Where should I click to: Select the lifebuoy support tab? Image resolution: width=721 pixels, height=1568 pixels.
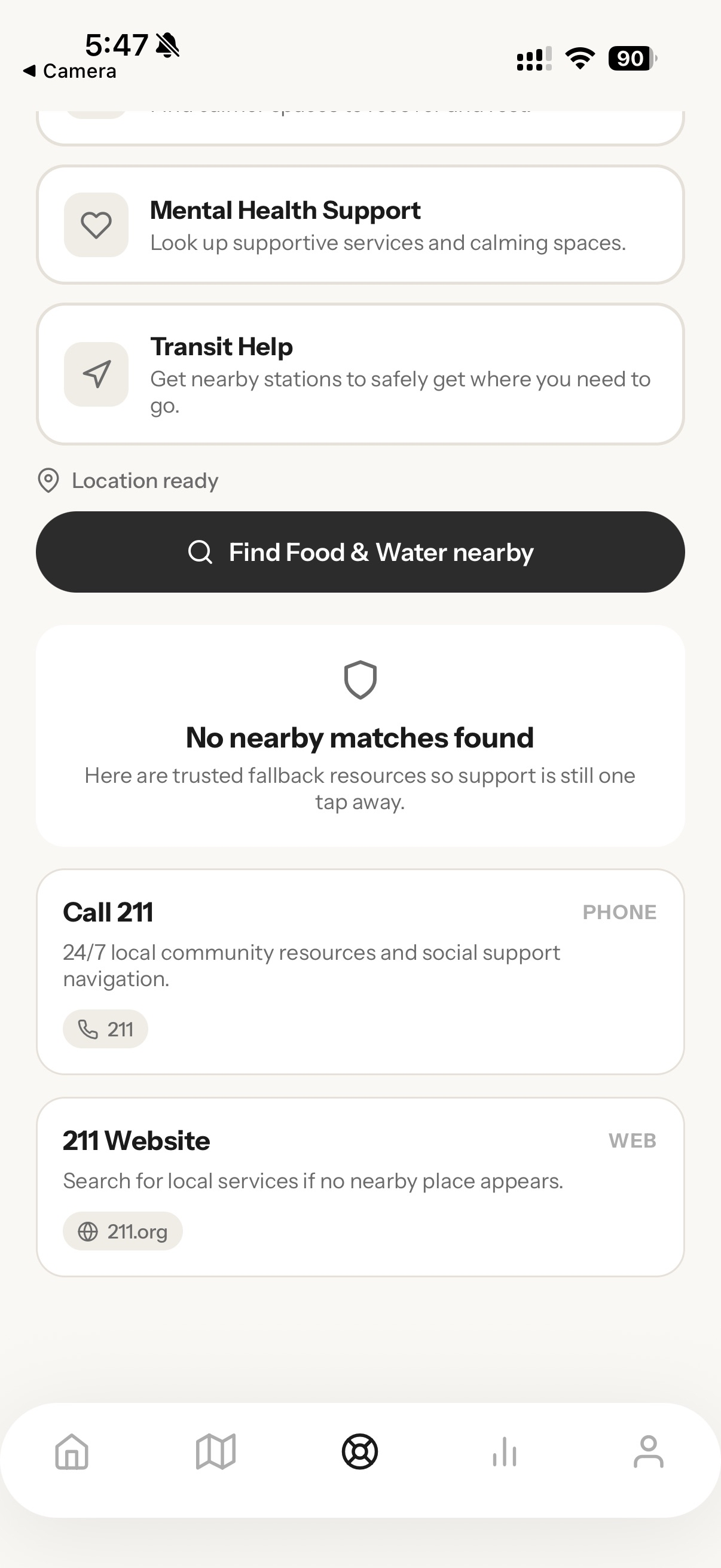[359, 1452]
